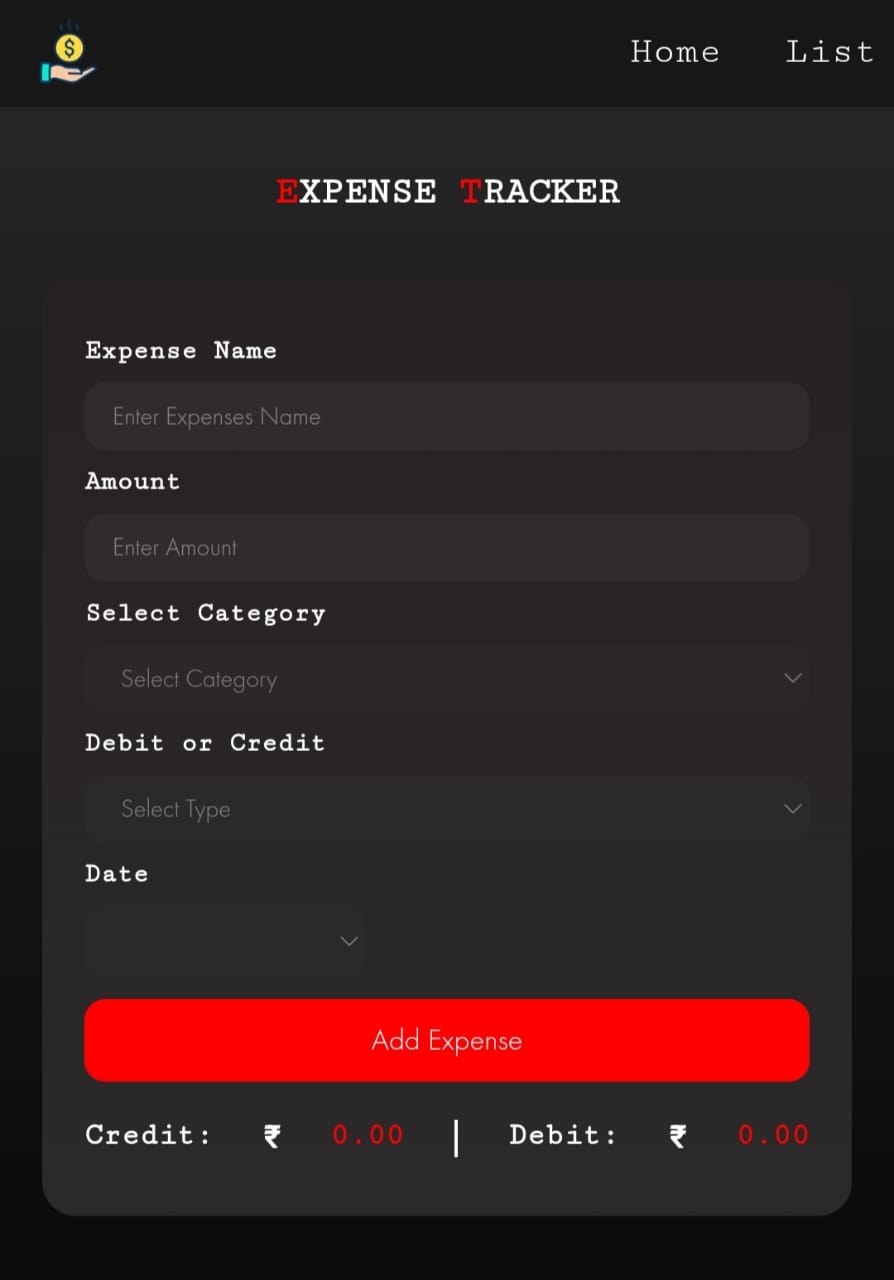Tap the app logo in the header

click(68, 57)
